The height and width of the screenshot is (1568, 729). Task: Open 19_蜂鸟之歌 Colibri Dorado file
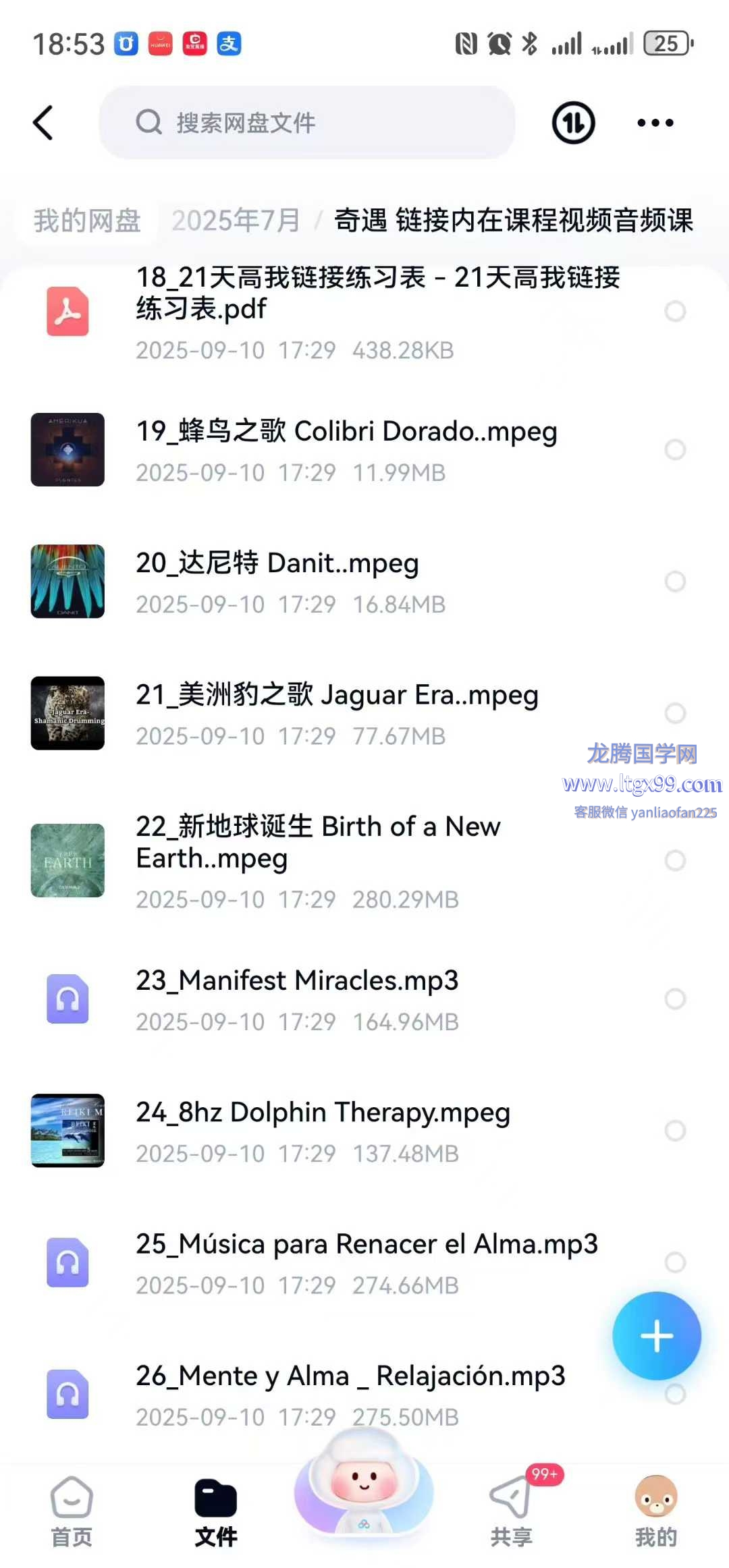346,449
